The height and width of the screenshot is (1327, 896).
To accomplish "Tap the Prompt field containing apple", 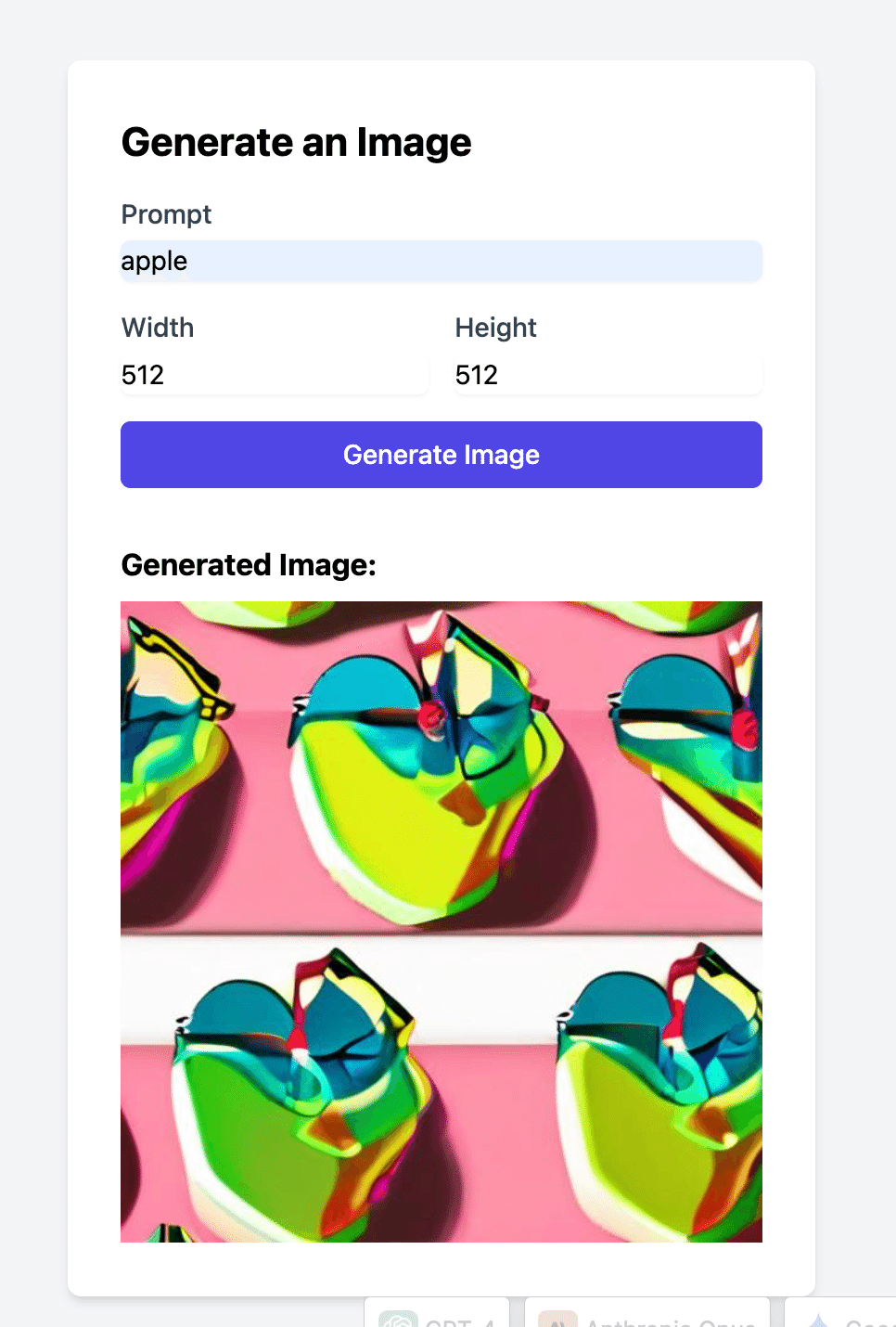I will point(441,262).
